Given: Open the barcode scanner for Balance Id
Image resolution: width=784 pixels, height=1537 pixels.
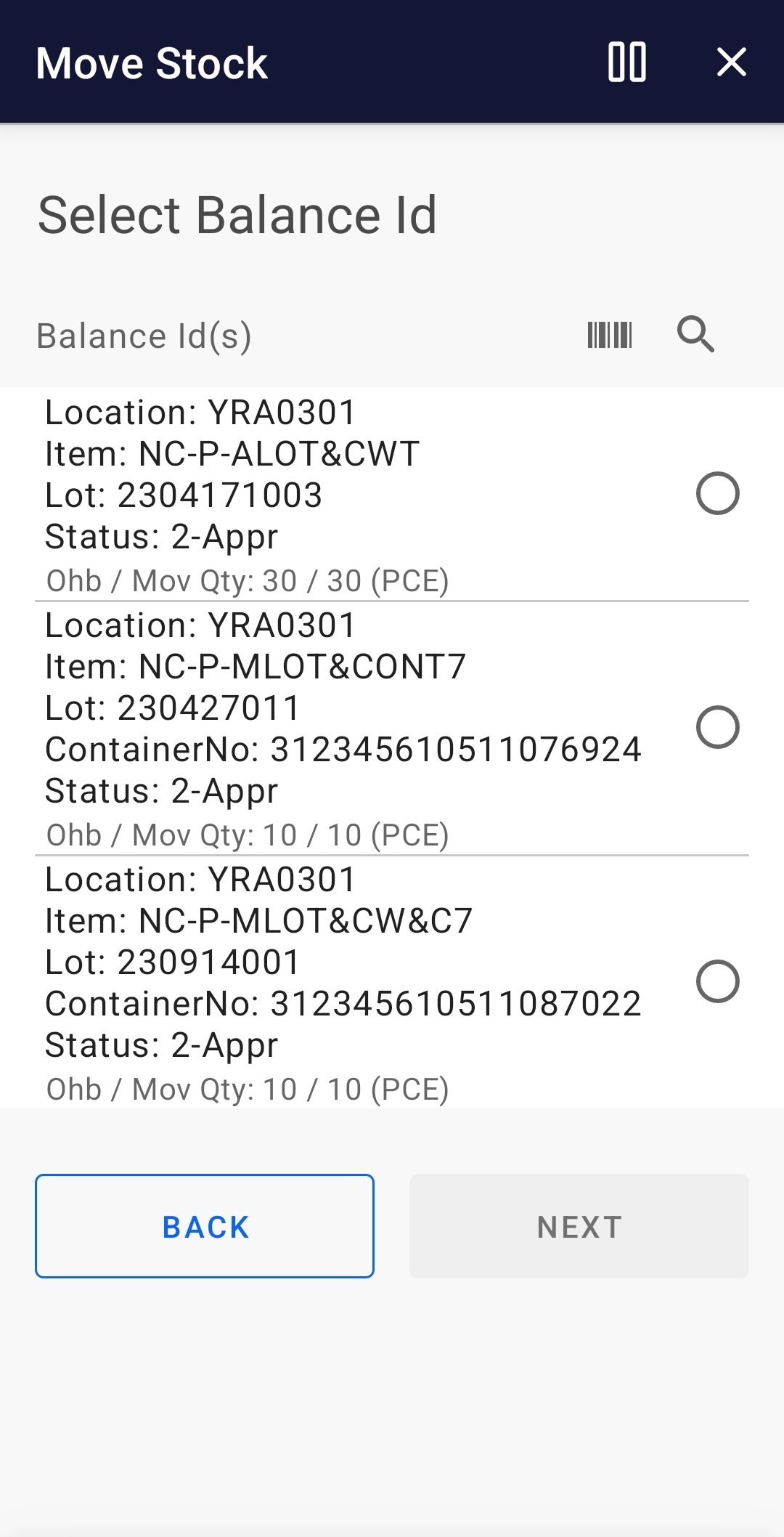Looking at the screenshot, I should click(608, 335).
